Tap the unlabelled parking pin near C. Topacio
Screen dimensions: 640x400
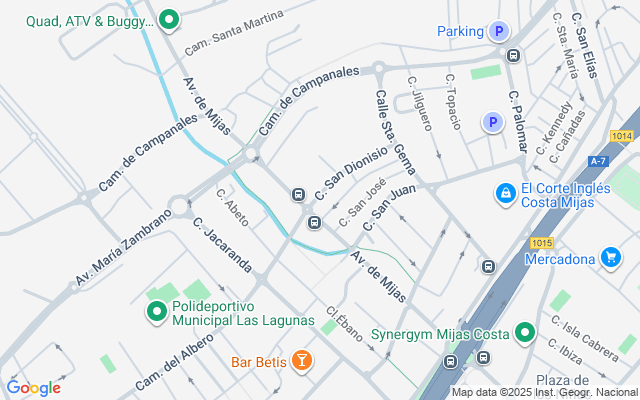[x=492, y=122]
